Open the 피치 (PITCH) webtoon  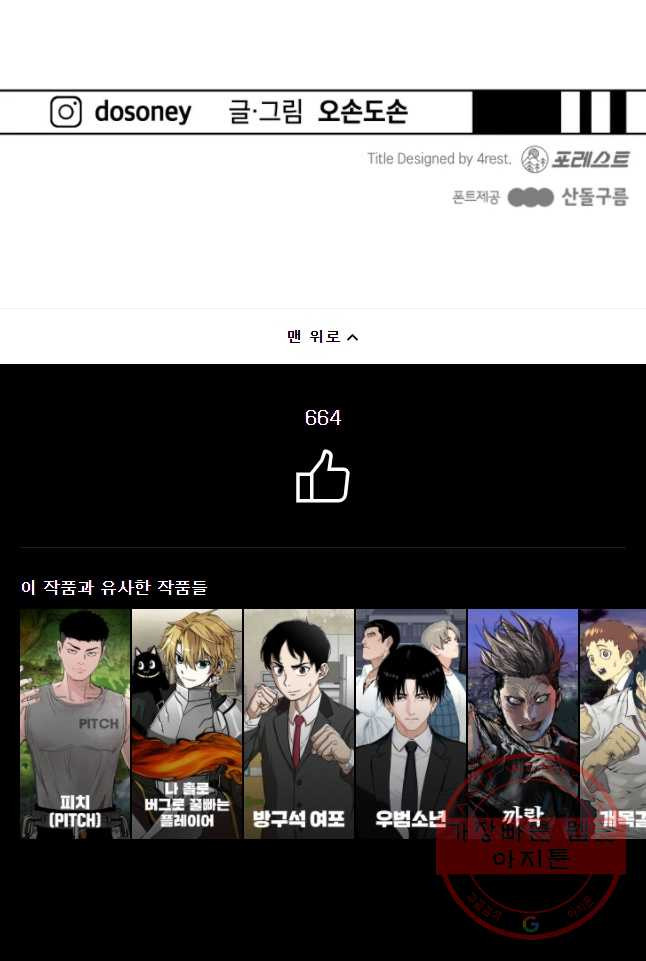(75, 723)
